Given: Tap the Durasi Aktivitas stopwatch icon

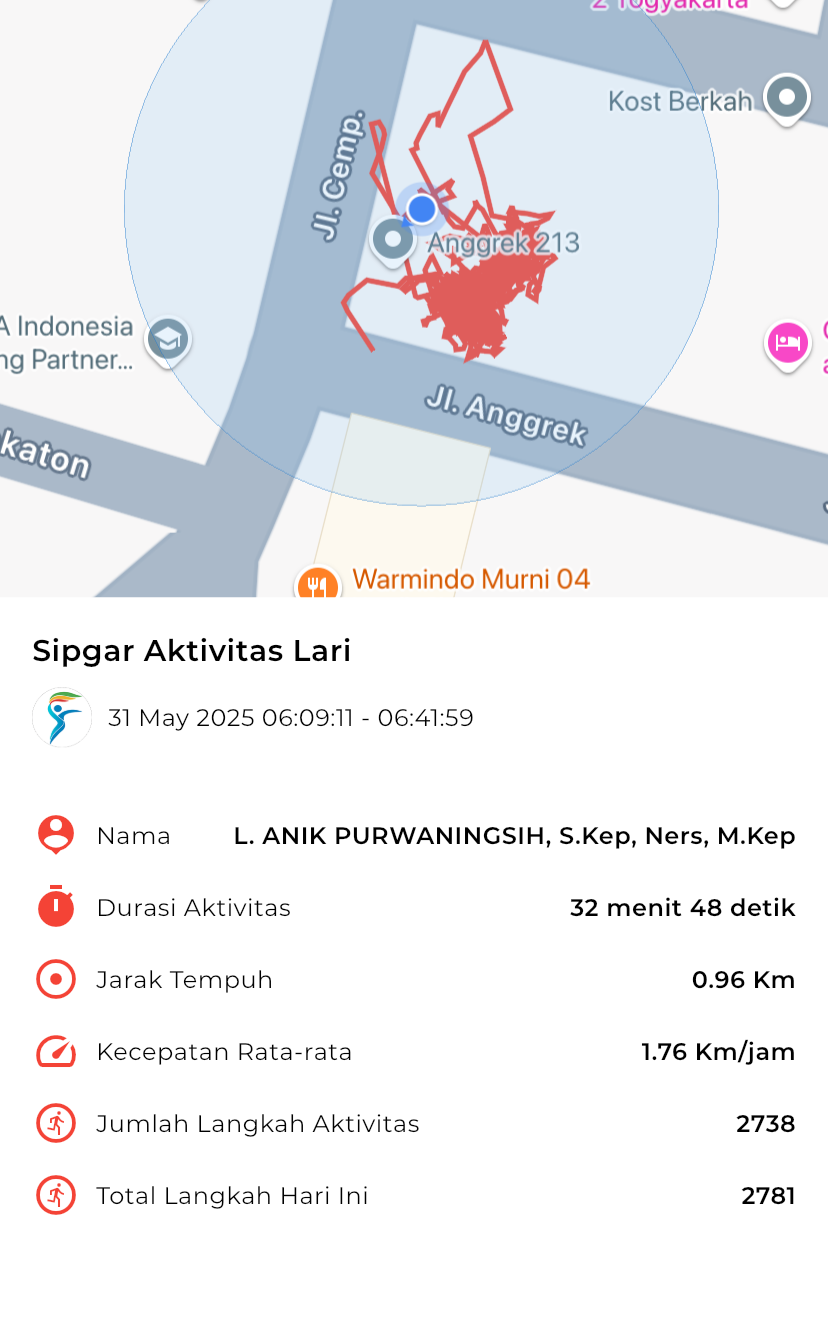Looking at the screenshot, I should tap(55, 907).
